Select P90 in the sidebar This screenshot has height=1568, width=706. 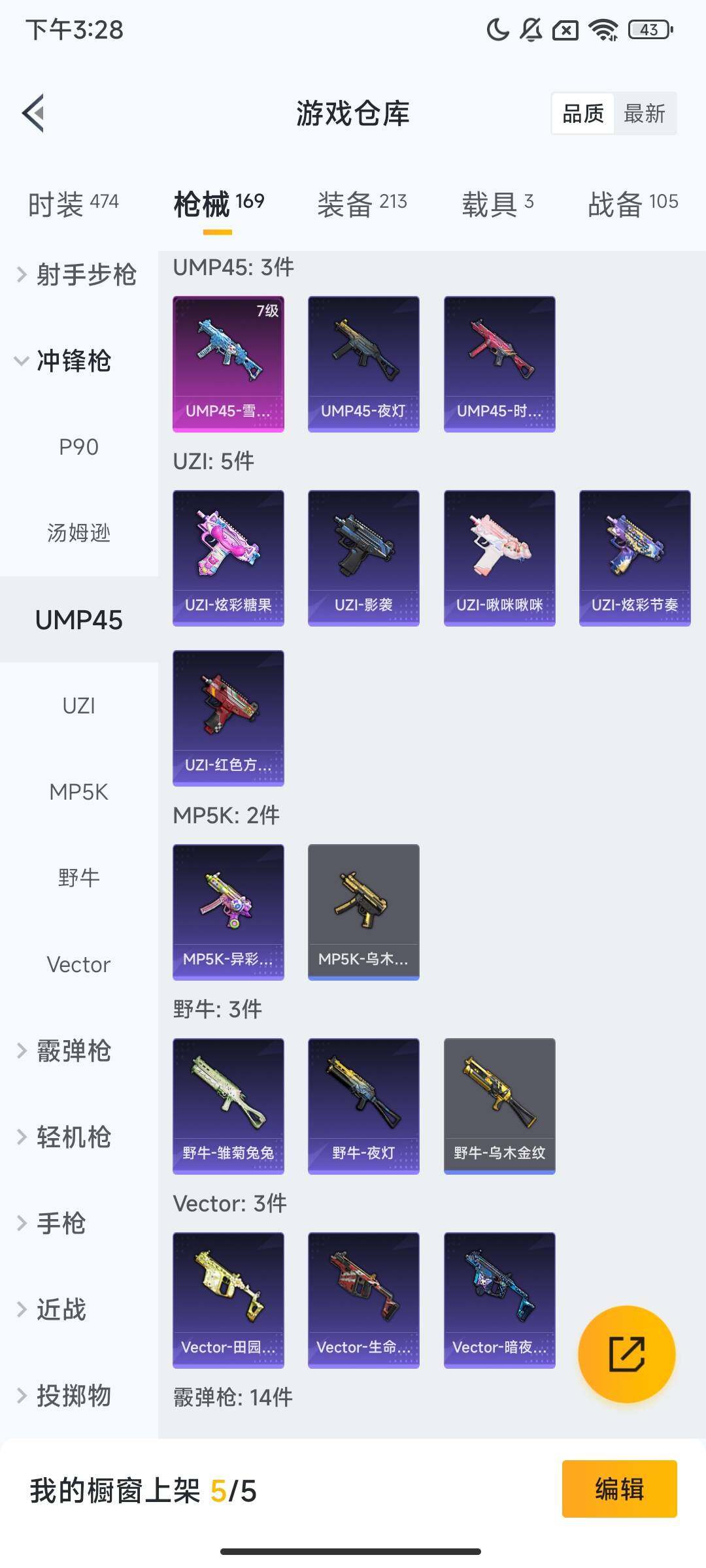pyautogui.click(x=78, y=447)
